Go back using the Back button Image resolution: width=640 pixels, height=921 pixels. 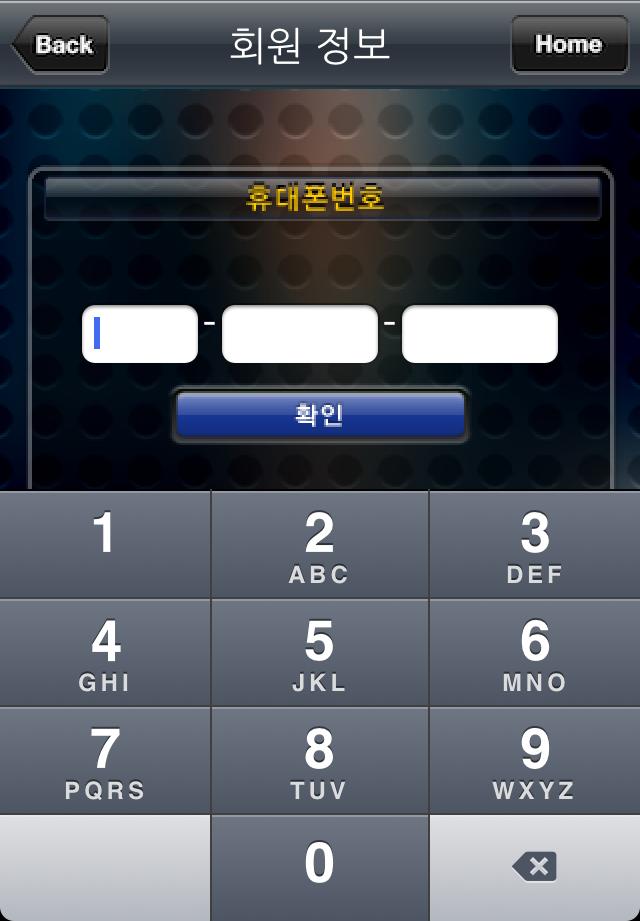point(61,44)
